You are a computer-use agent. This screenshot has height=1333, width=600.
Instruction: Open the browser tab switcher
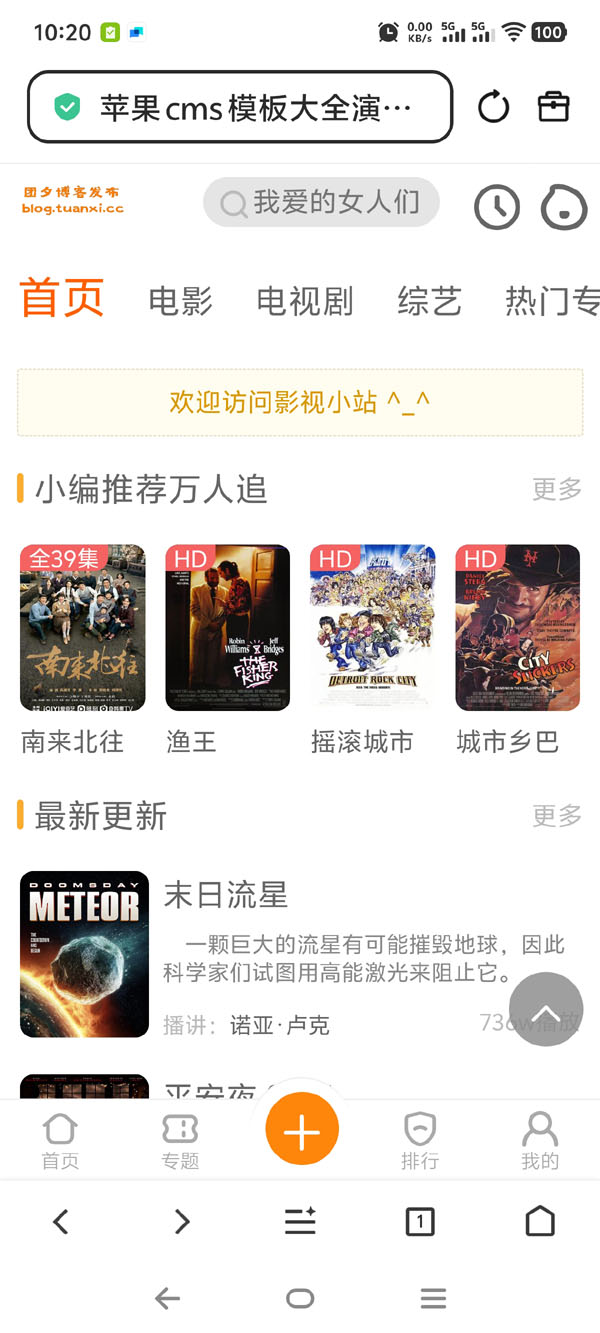click(420, 1221)
